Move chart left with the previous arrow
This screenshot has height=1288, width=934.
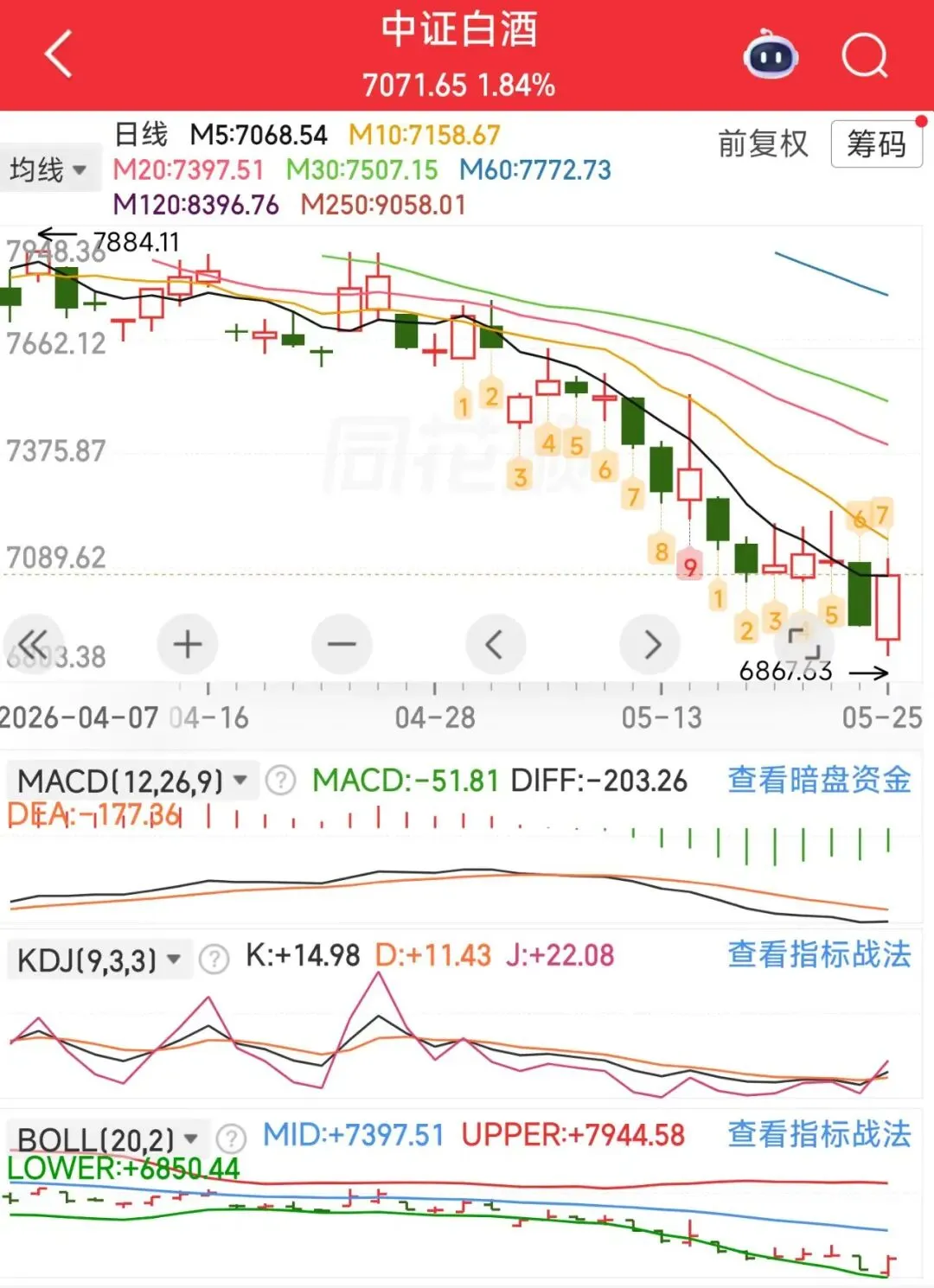coord(496,644)
